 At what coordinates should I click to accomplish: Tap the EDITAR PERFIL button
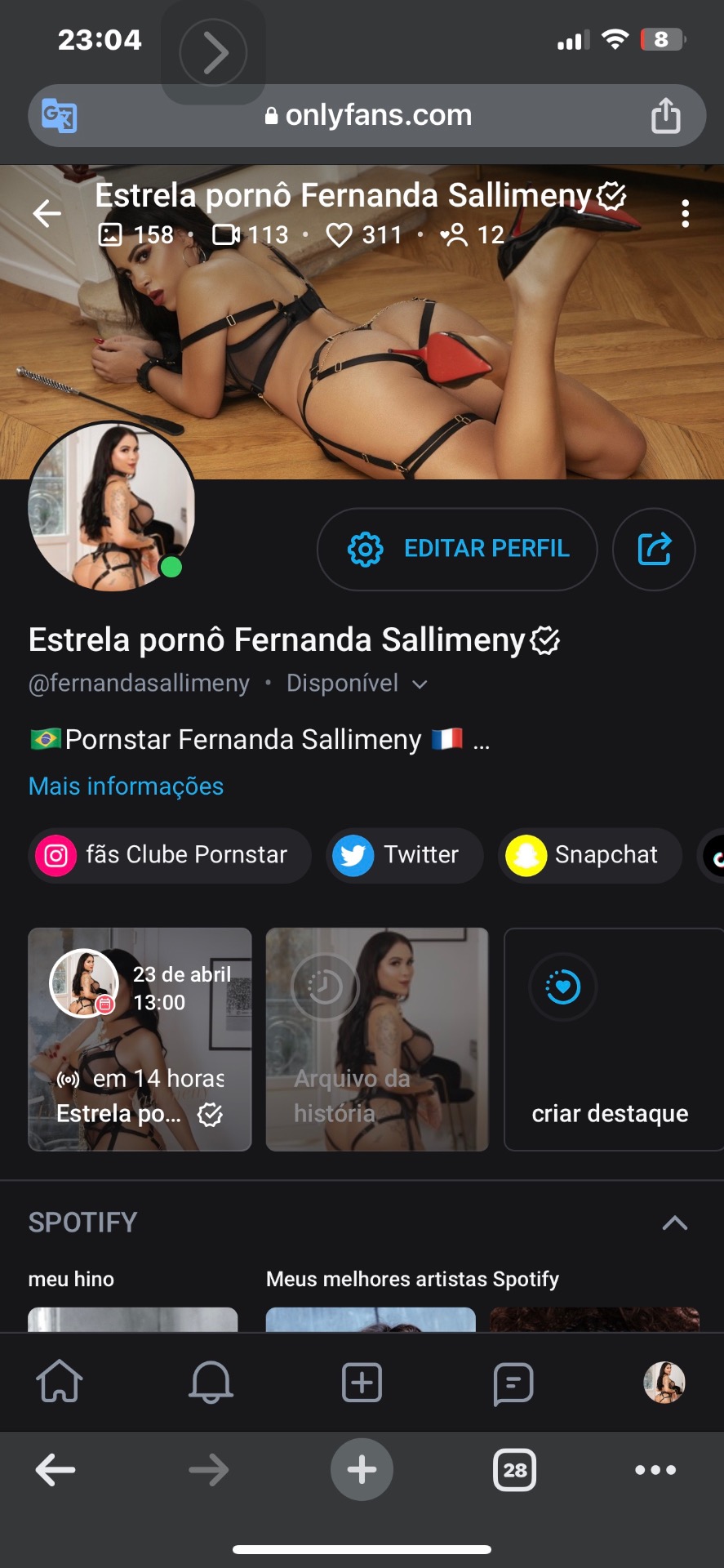[457, 549]
